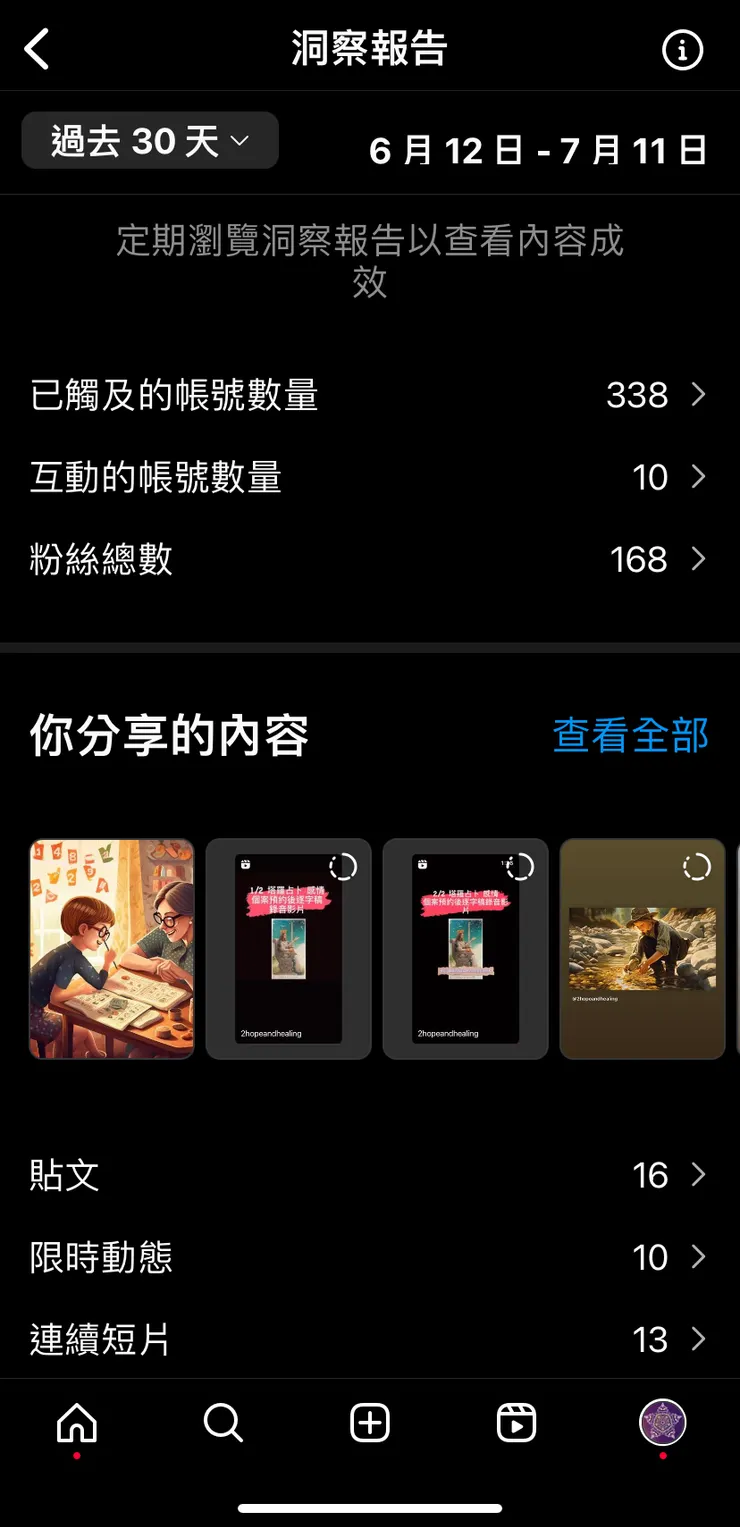Go to the Home feed icon

(75, 1423)
